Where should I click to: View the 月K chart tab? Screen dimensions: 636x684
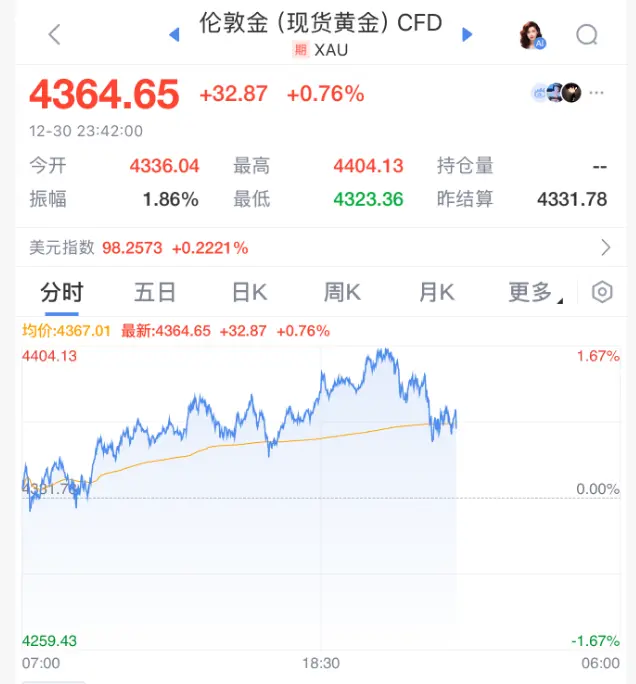click(436, 292)
